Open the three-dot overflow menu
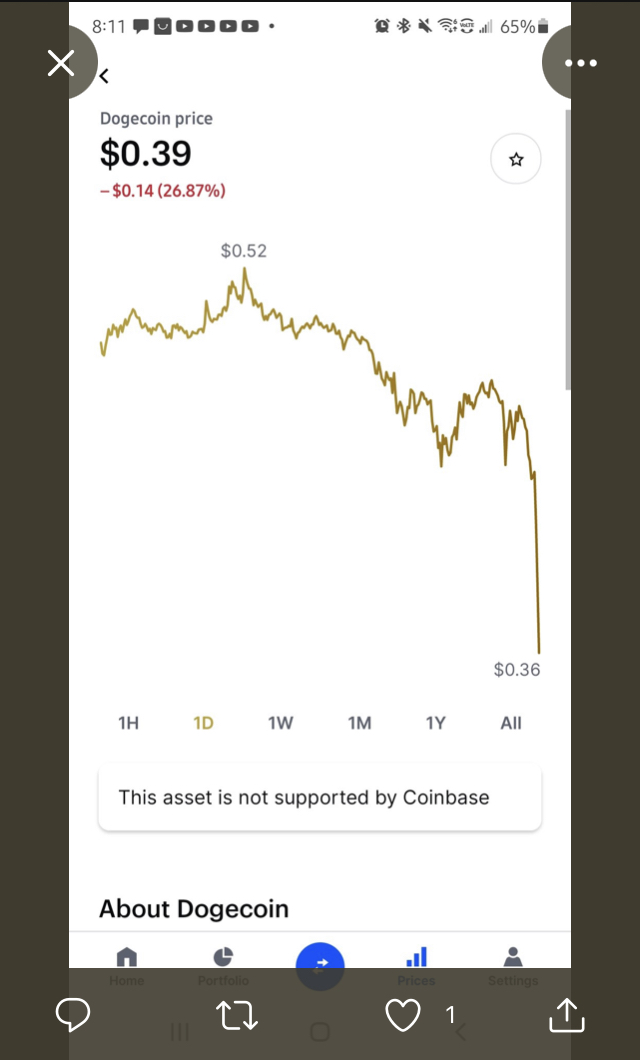Screen dimensions: 640x1060 (581, 63)
